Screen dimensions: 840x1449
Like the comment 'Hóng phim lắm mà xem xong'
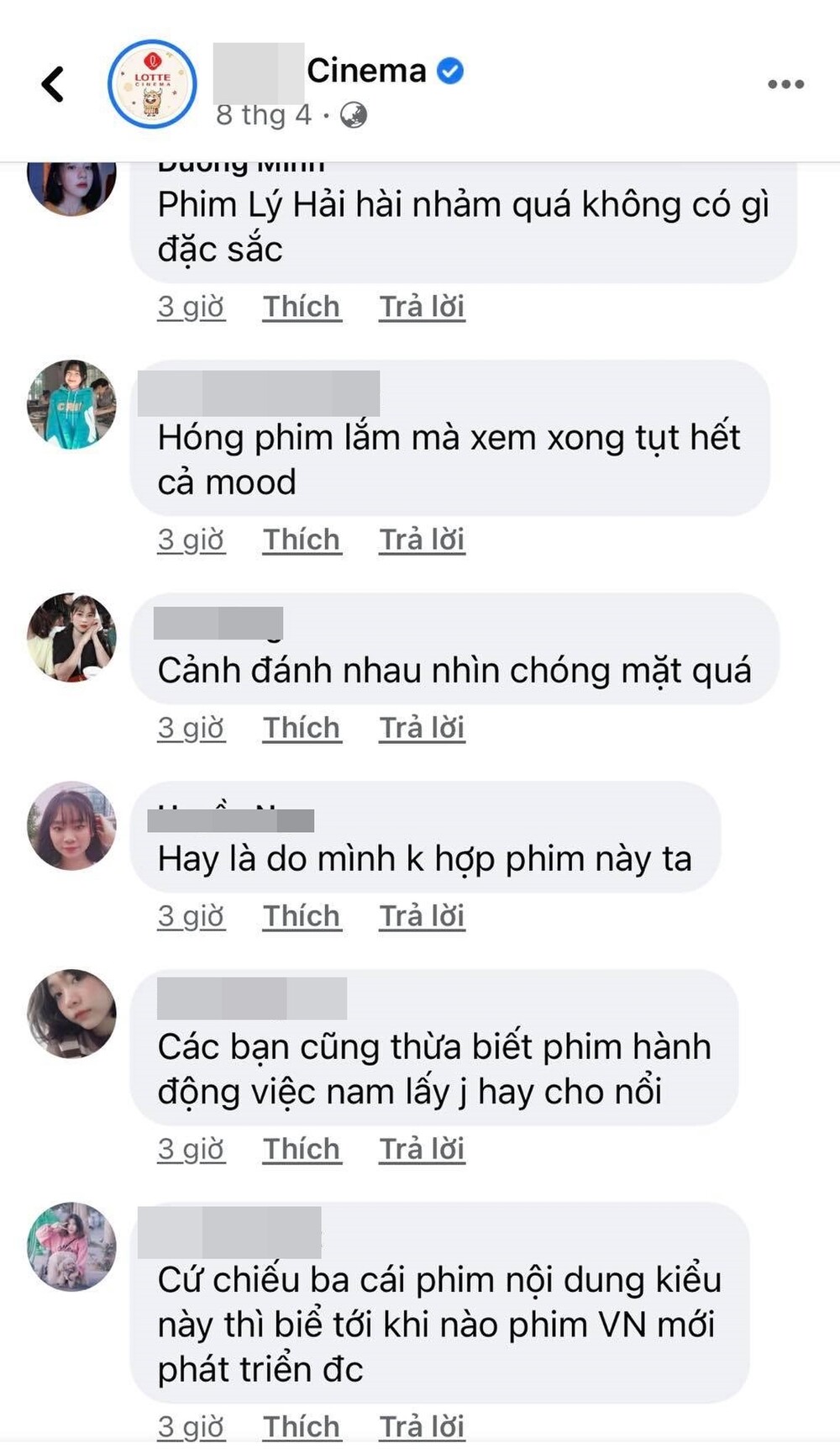coord(301,540)
